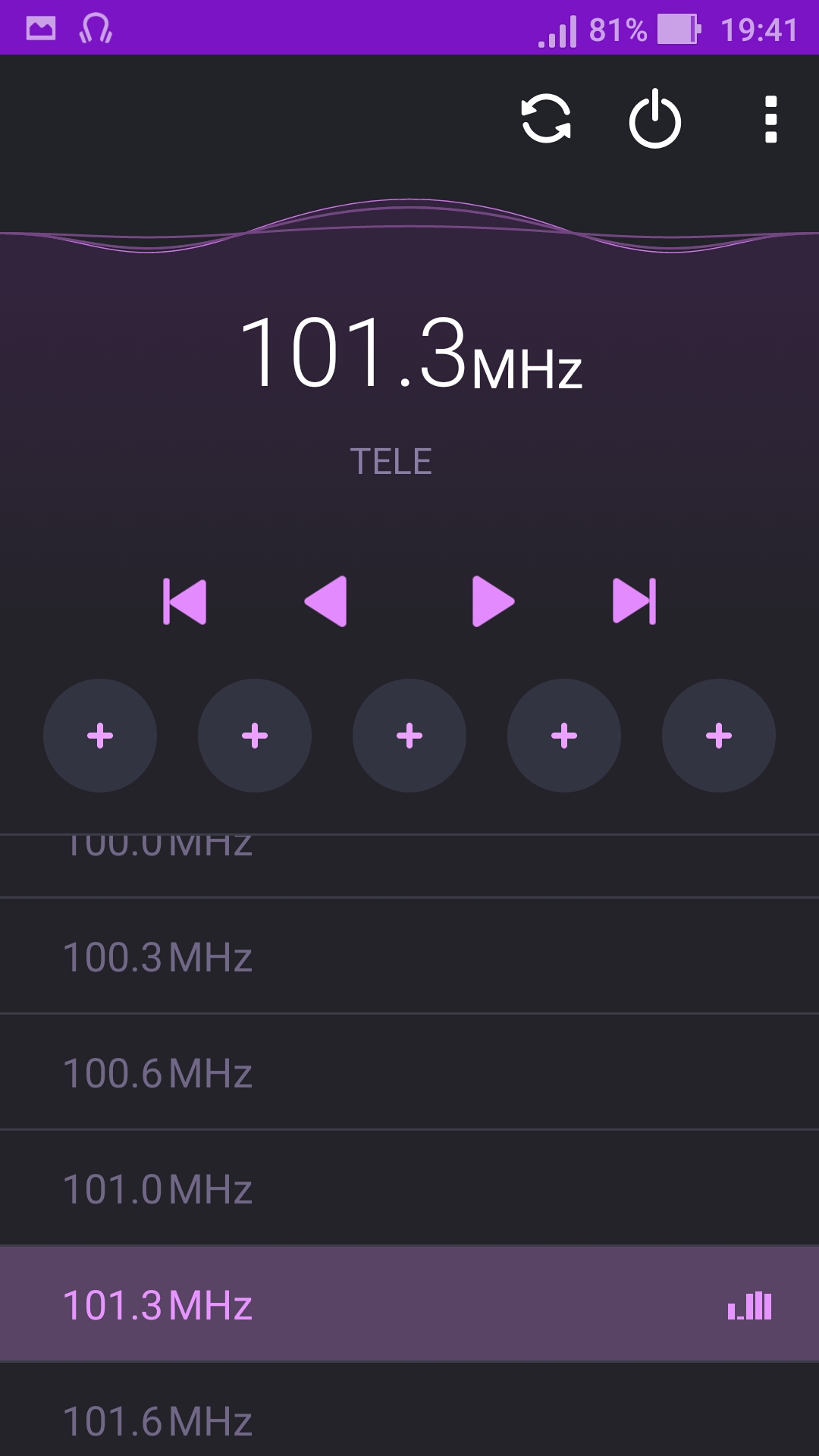Image resolution: width=819 pixels, height=1456 pixels.
Task: Tune frequency up one step
Action: coord(493,601)
